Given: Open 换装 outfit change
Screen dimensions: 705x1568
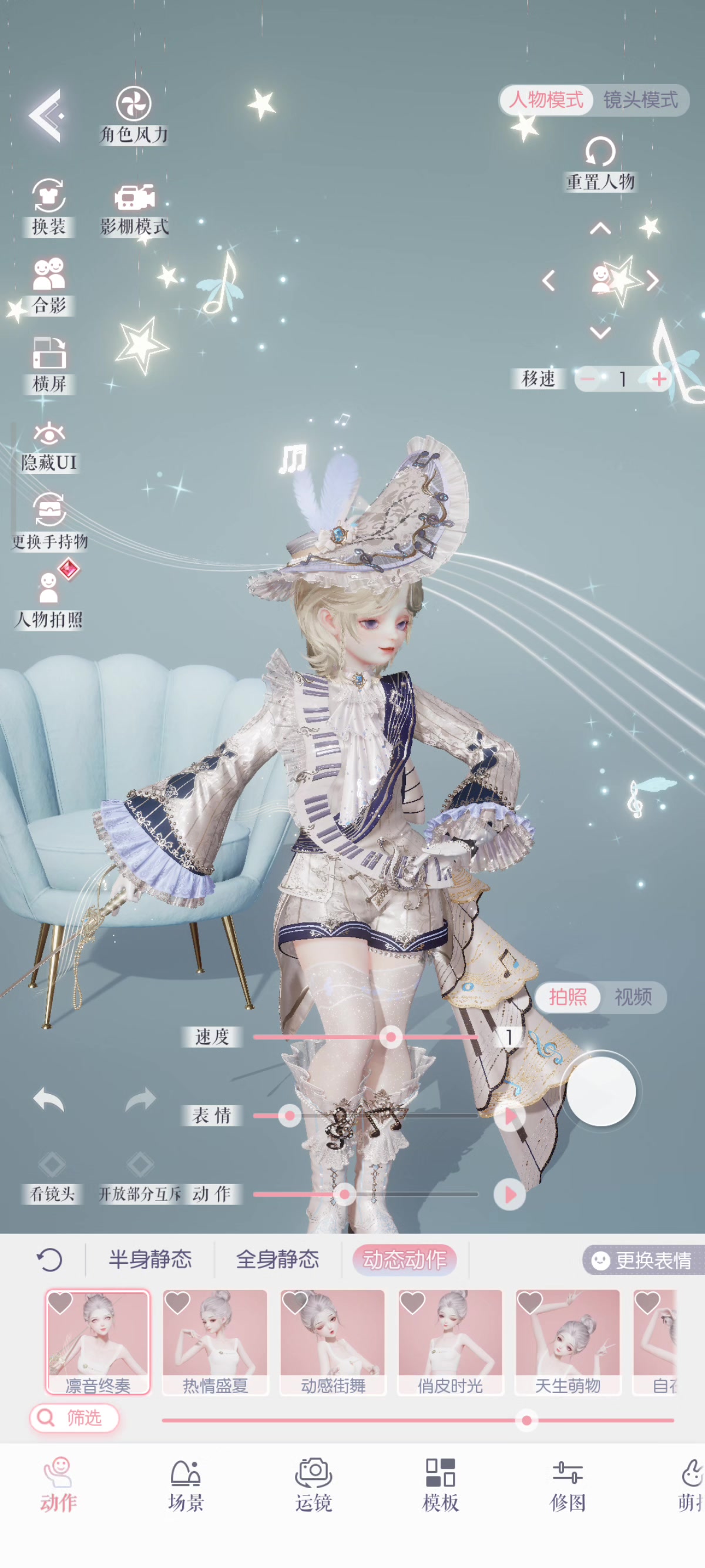Looking at the screenshot, I should tap(49, 207).
